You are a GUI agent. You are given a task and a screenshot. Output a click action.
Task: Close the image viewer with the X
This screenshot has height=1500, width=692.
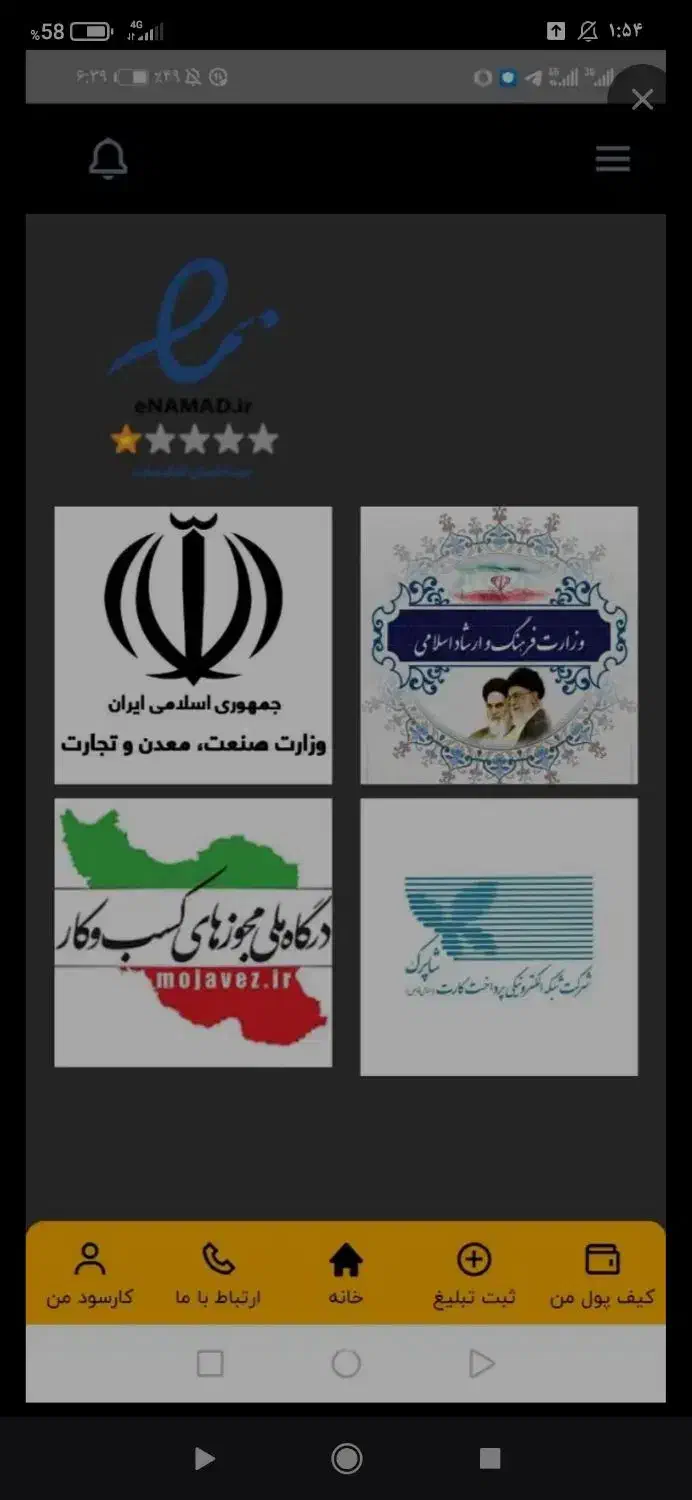[642, 99]
